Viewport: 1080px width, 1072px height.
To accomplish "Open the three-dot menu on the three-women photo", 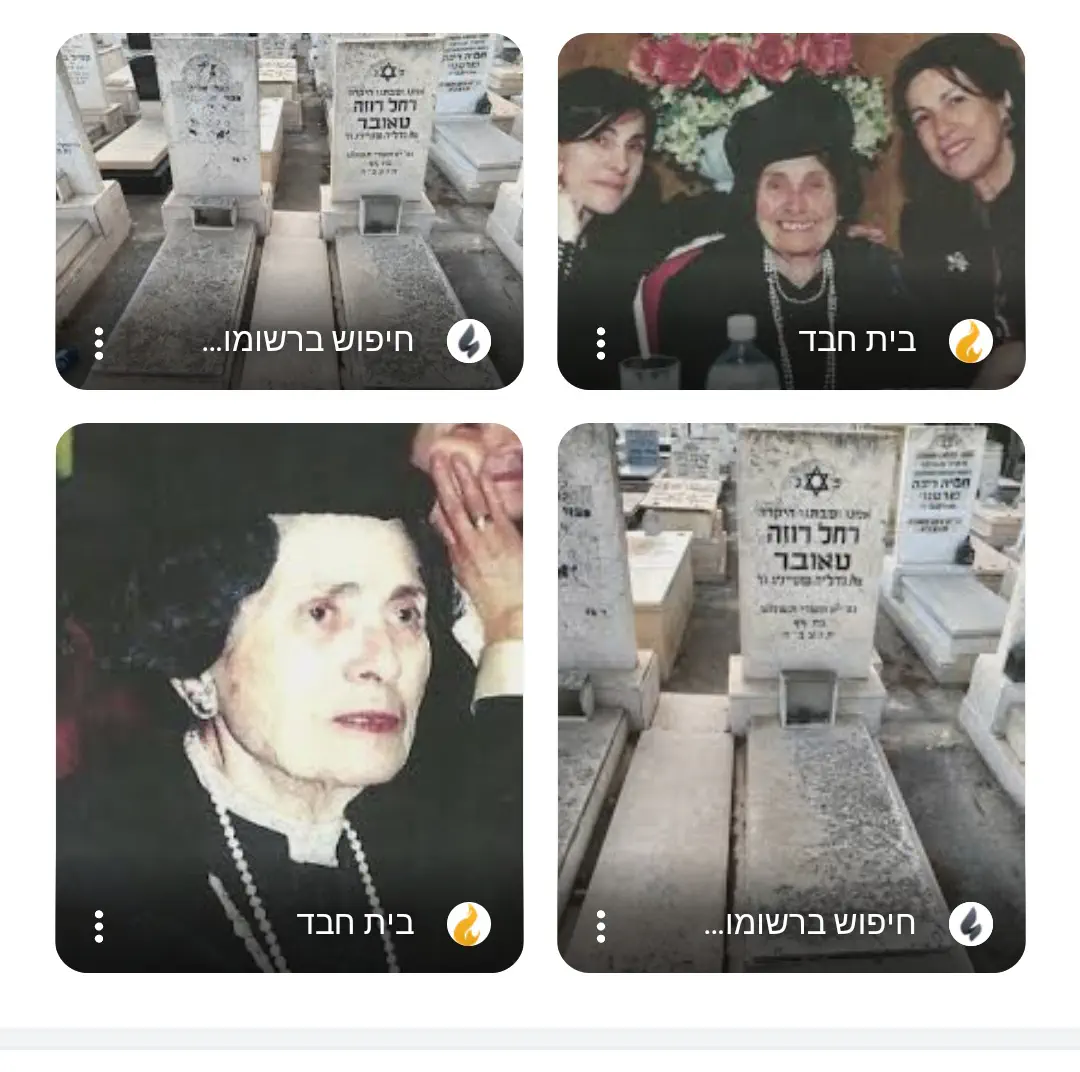I will point(600,343).
